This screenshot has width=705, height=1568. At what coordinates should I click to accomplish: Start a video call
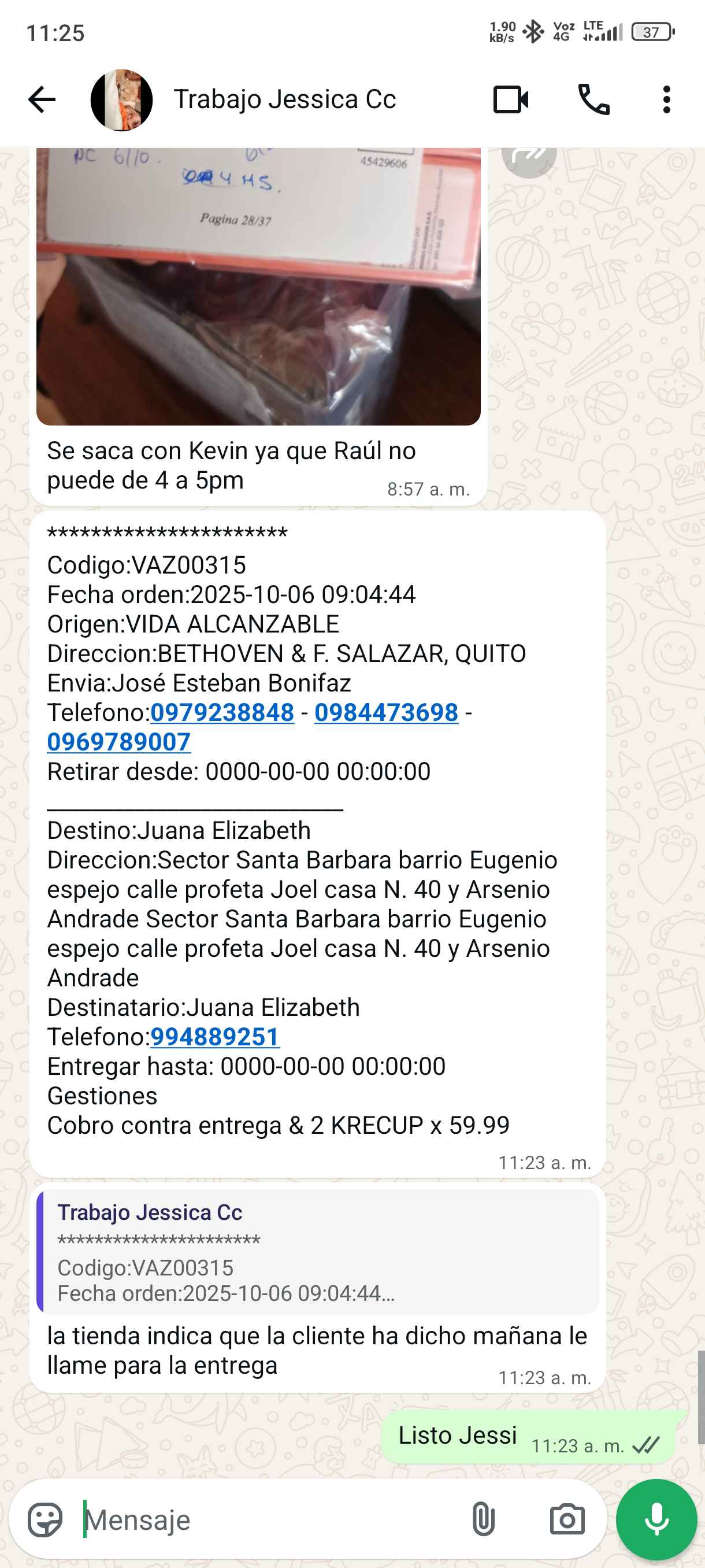(x=510, y=99)
